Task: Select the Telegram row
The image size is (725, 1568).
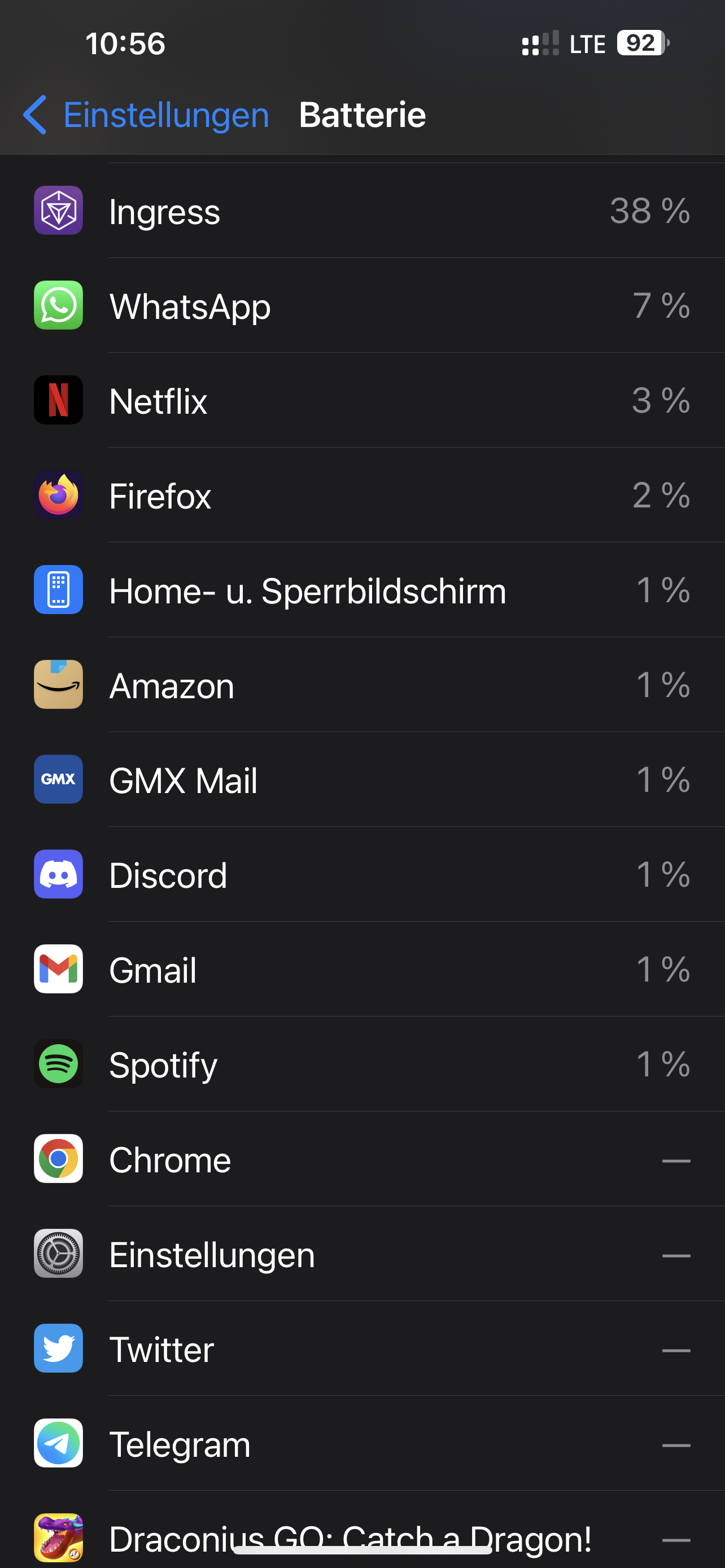Action: pyautogui.click(x=362, y=1444)
